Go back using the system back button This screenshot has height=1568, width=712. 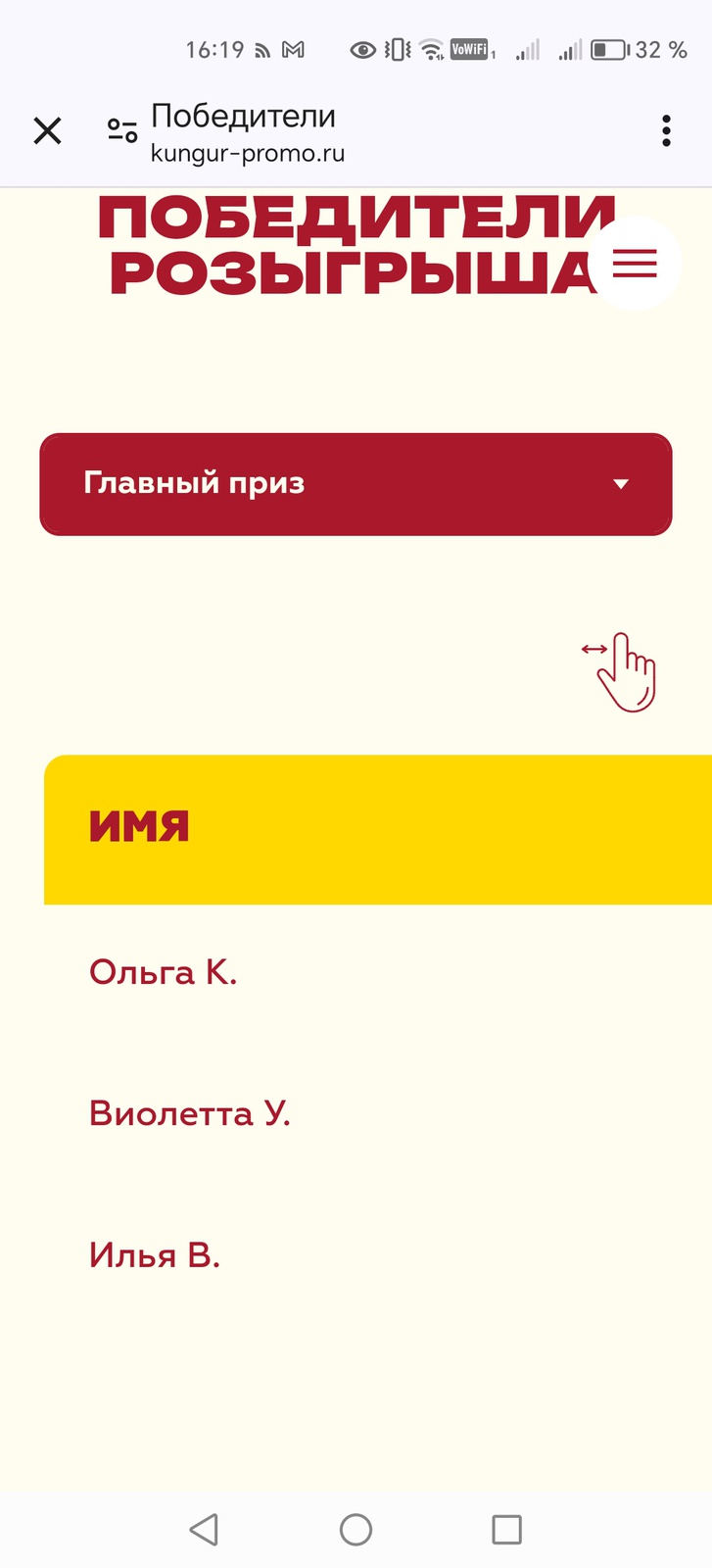tap(204, 1529)
